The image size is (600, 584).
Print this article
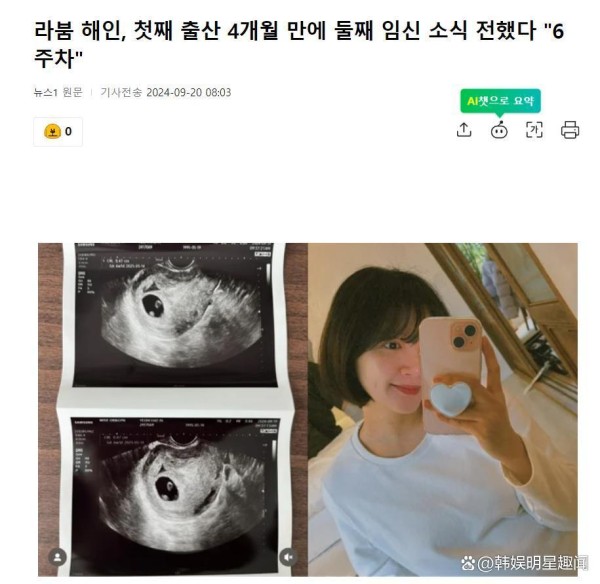click(570, 129)
